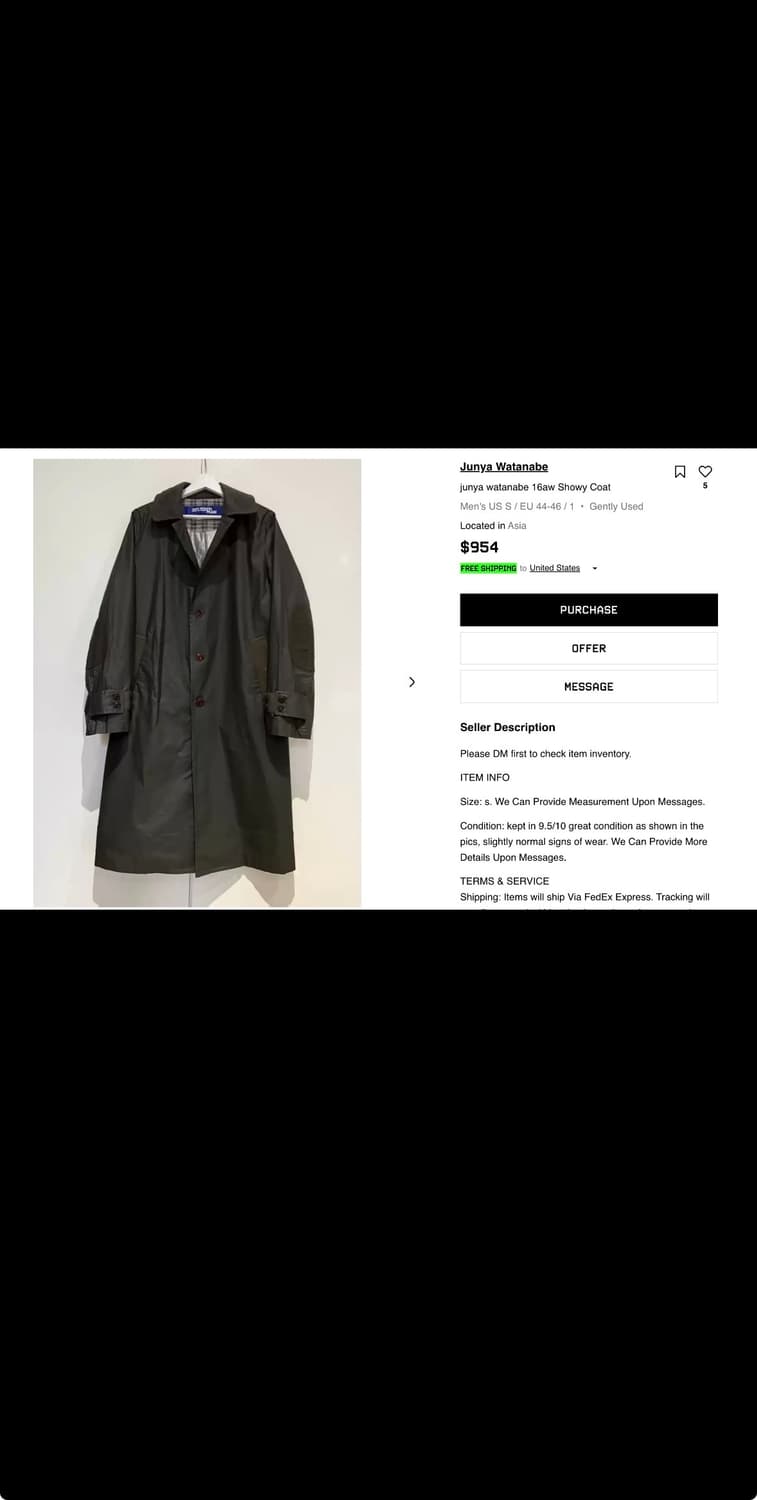This screenshot has width=757, height=1500.
Task: View the coat photo full size
Action: pos(197,682)
